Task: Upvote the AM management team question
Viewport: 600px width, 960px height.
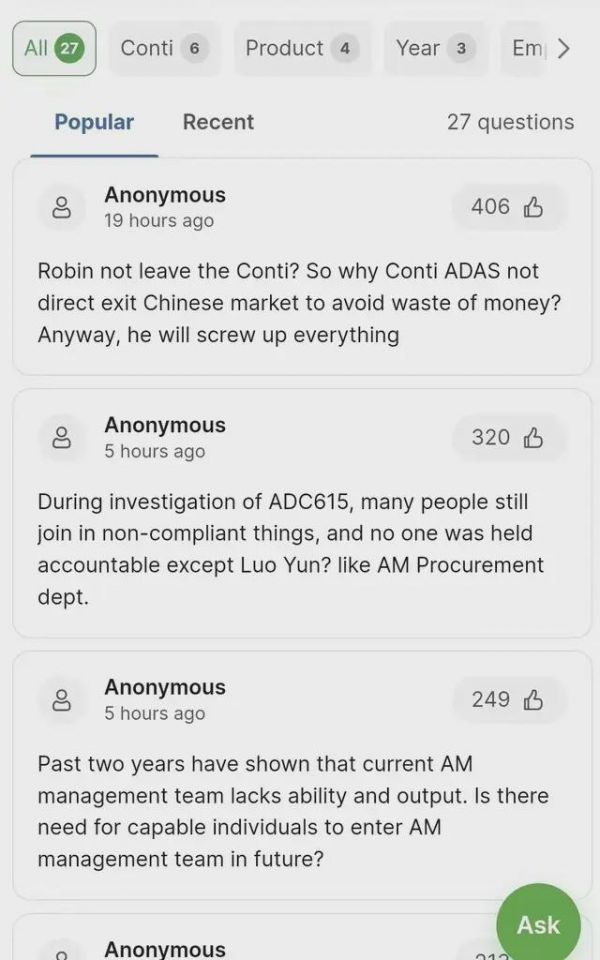Action: click(x=508, y=699)
